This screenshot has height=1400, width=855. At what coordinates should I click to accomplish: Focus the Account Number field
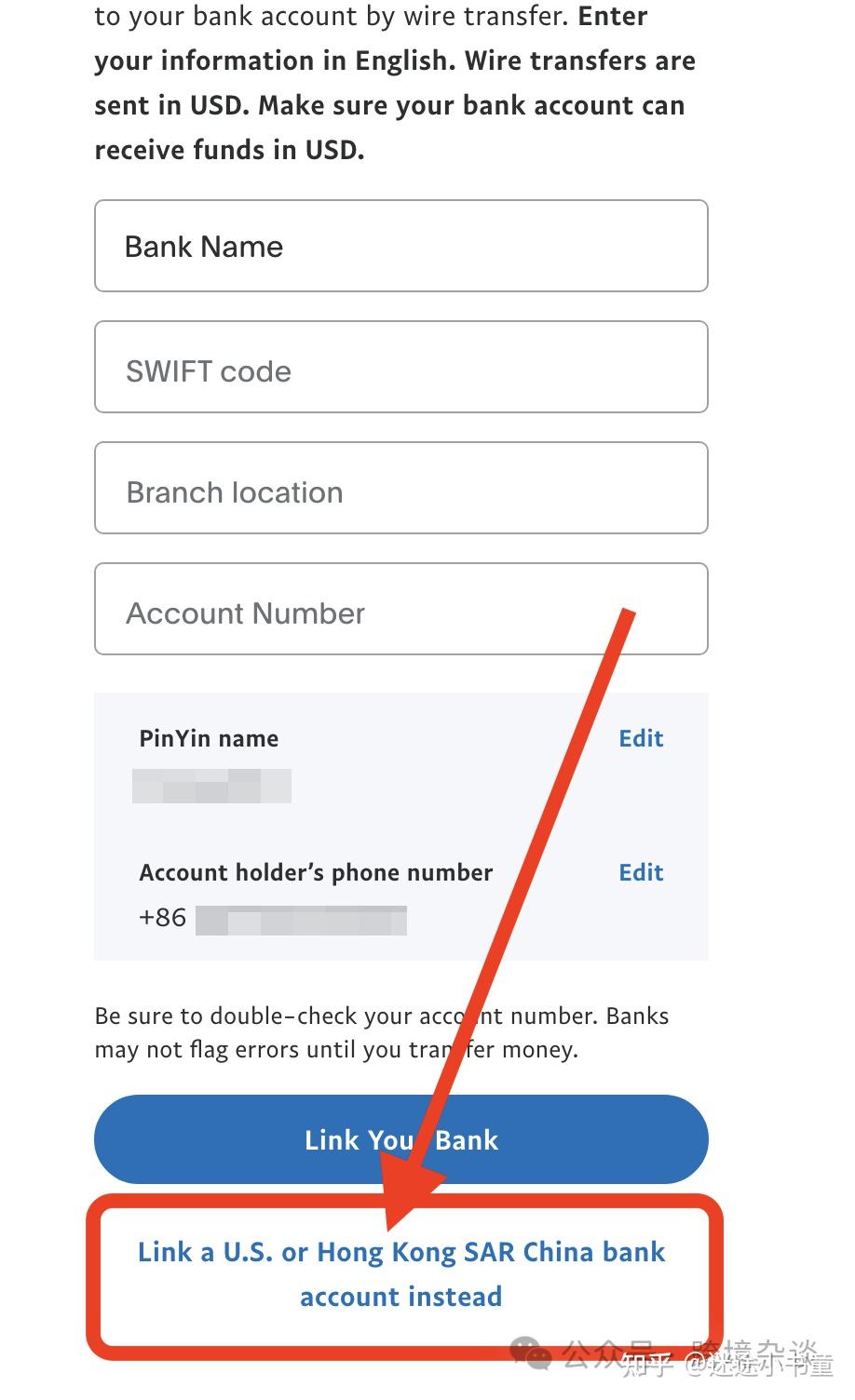(x=354, y=610)
